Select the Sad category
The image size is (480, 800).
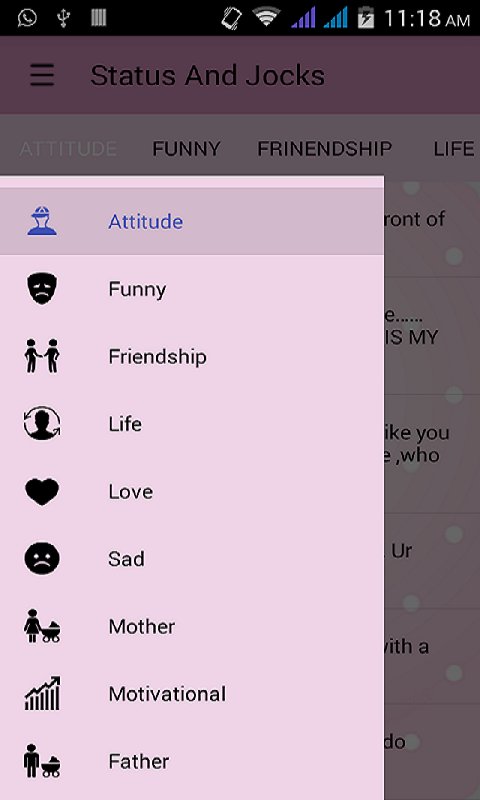click(x=192, y=558)
